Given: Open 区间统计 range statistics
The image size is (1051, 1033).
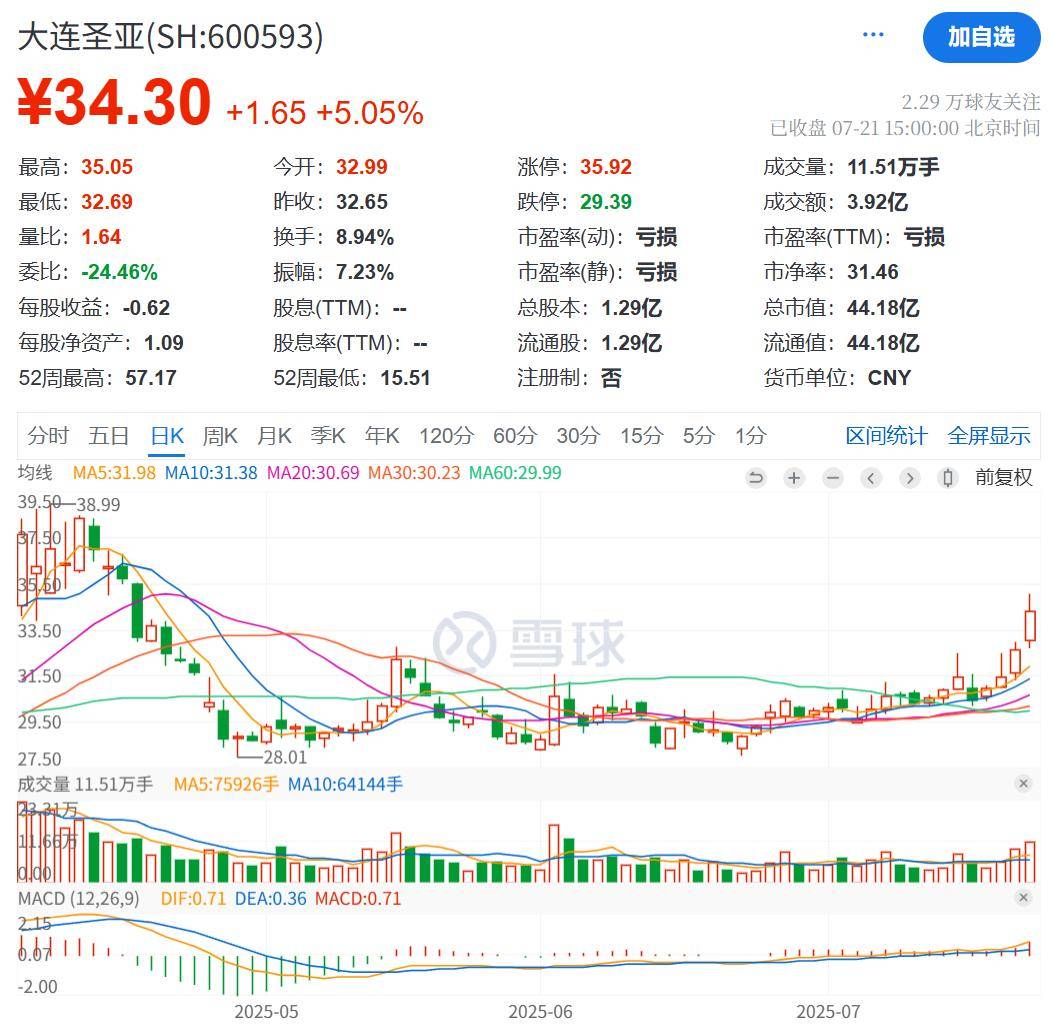Looking at the screenshot, I should [x=886, y=436].
